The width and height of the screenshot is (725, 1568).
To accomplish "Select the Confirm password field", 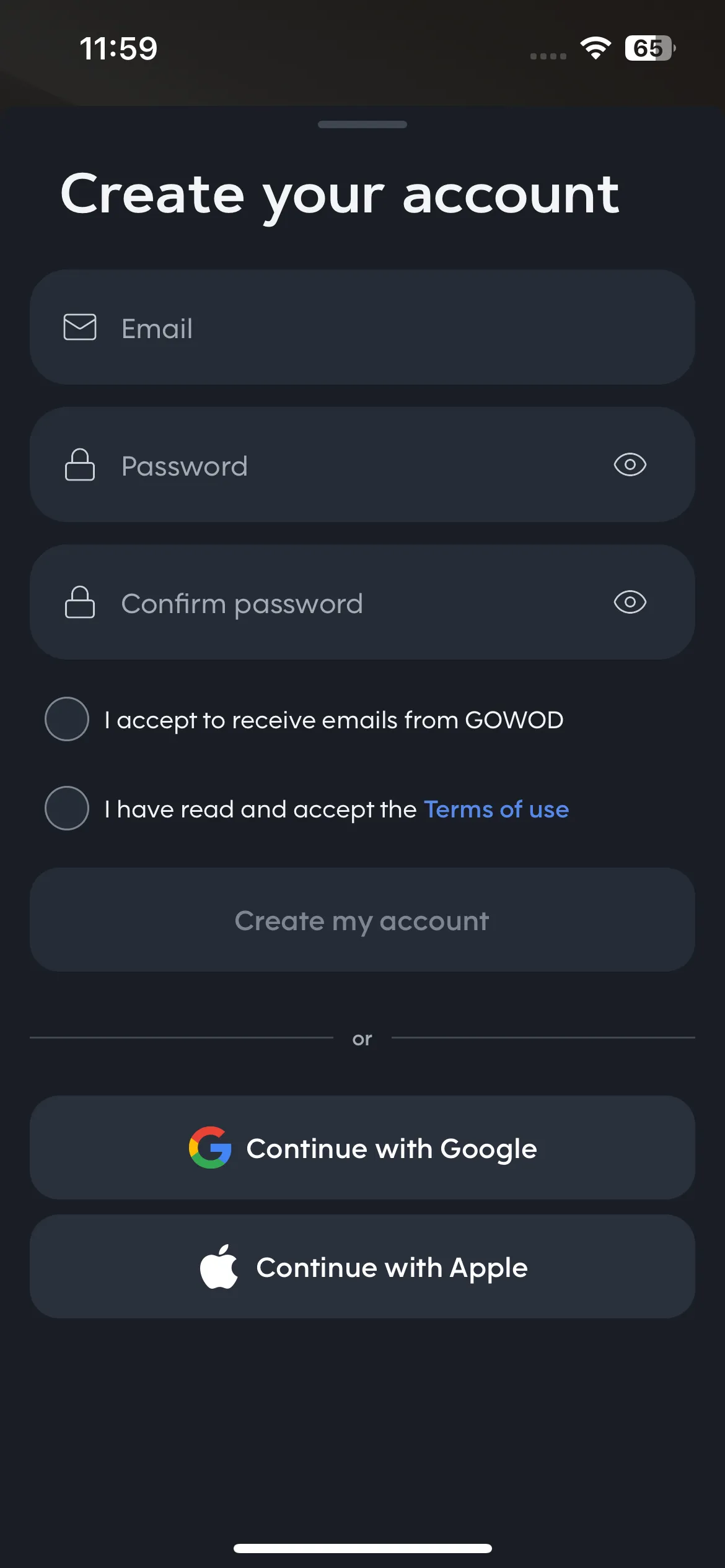I will tap(362, 602).
